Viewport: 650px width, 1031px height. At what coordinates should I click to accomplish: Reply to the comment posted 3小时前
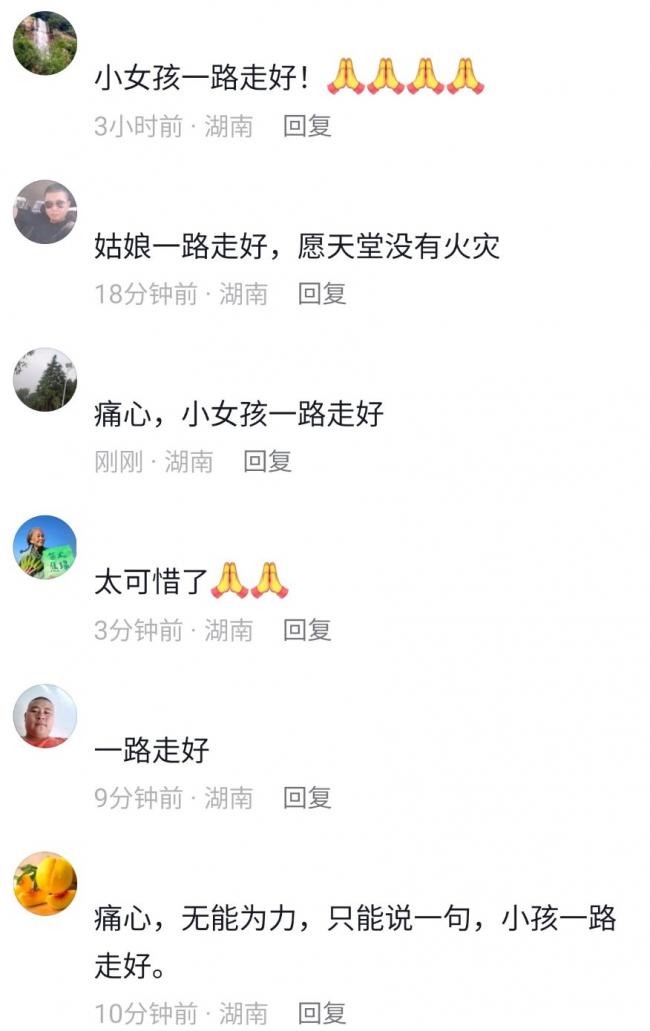(307, 126)
